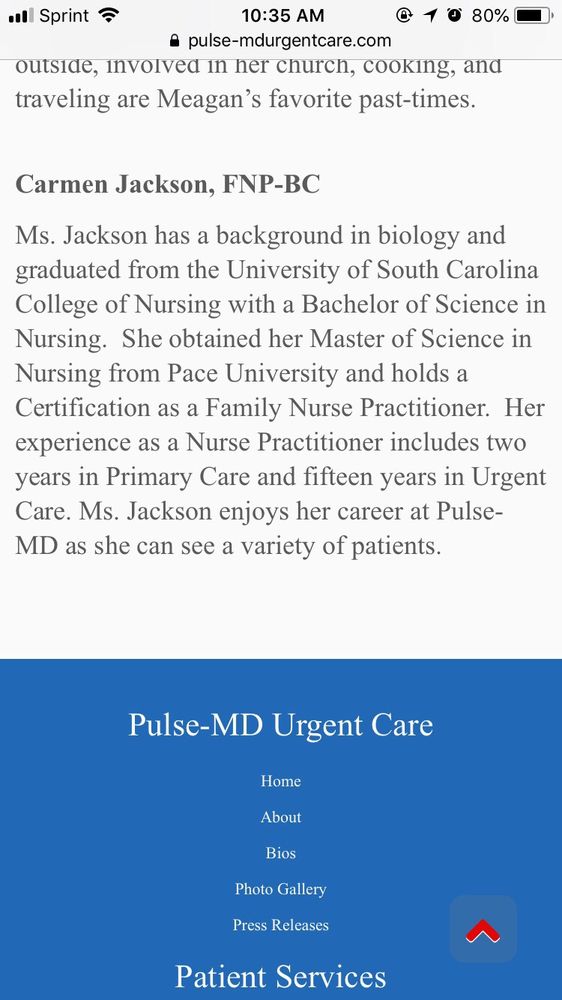Go to the About page link

pos(281,817)
